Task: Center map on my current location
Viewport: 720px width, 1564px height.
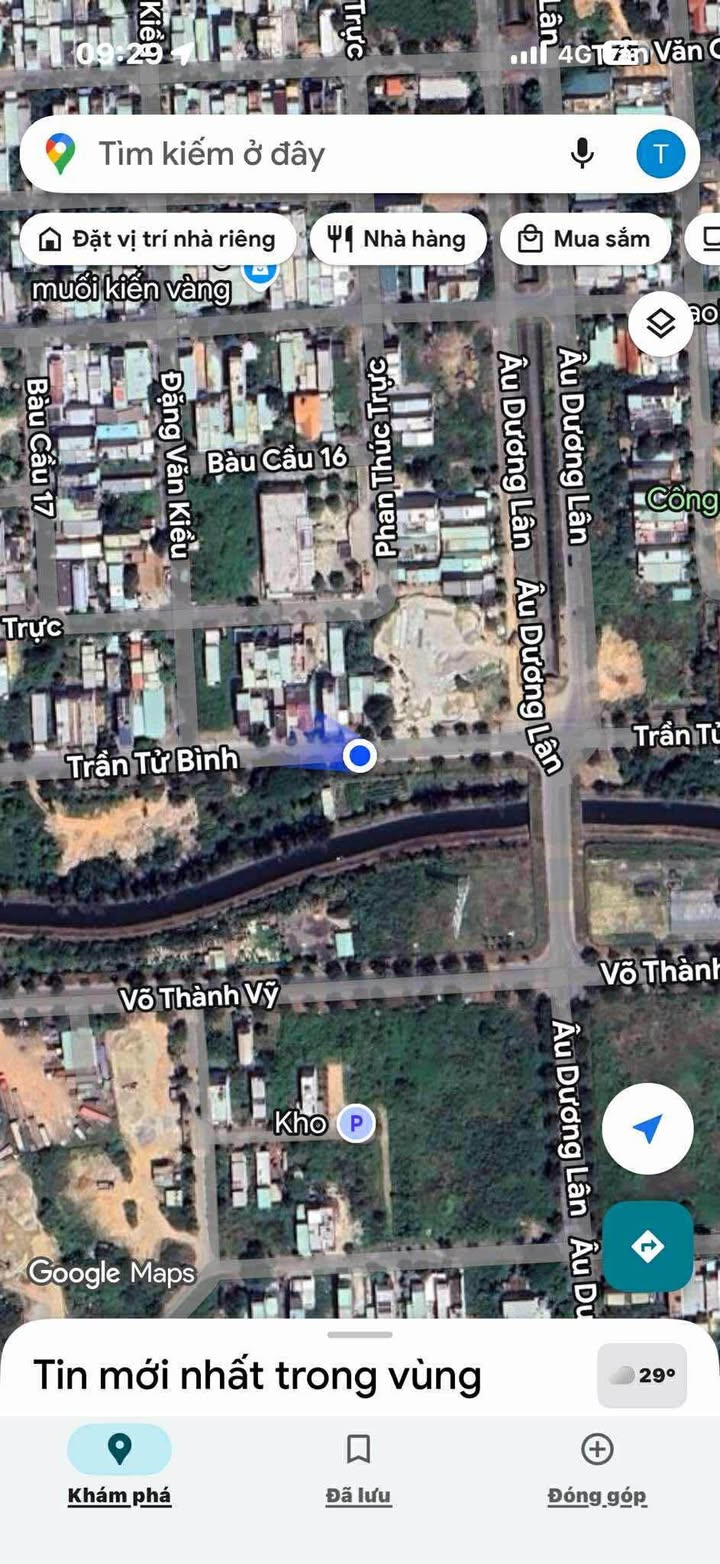Action: tap(647, 1129)
